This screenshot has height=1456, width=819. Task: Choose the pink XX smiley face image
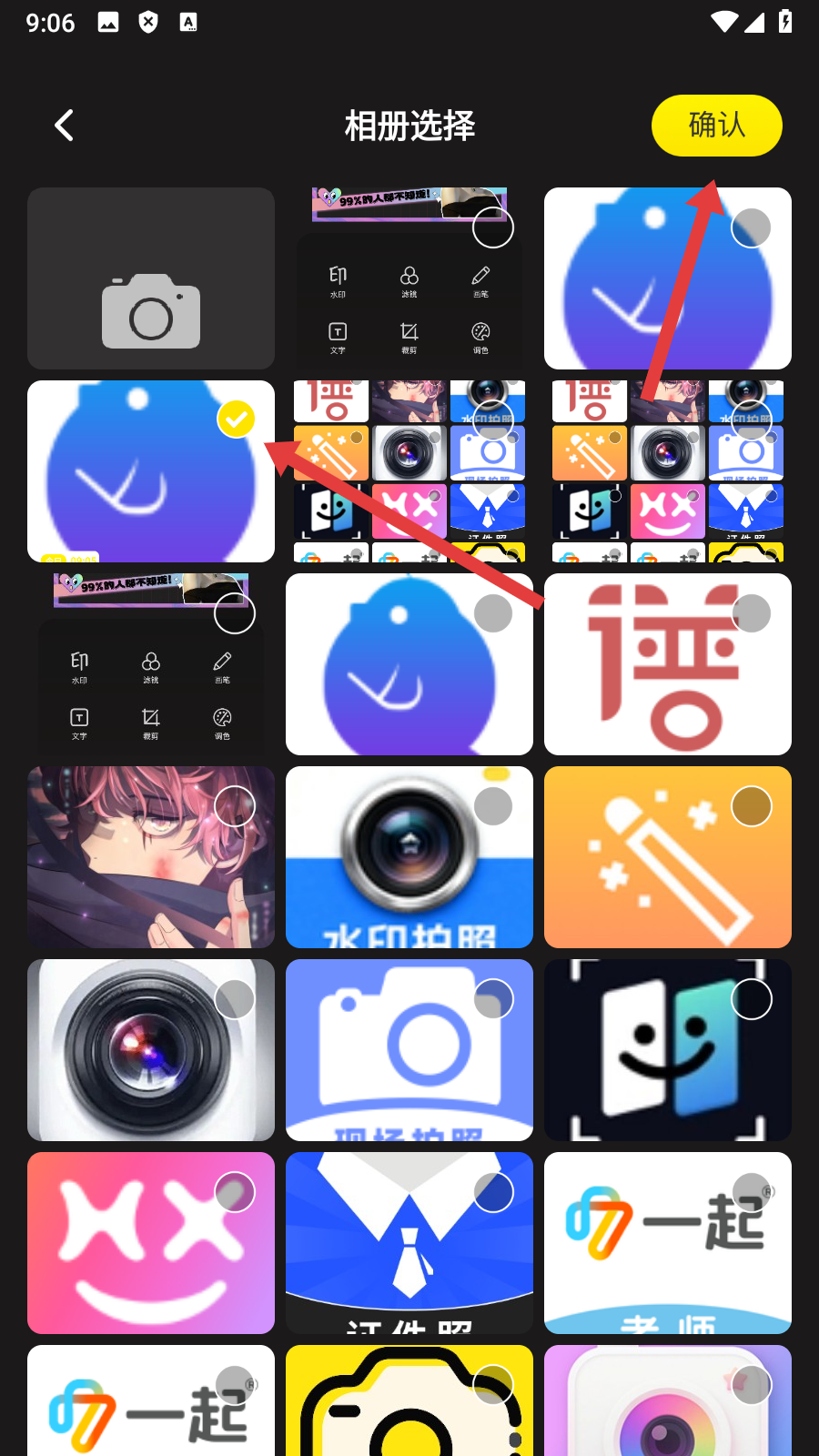point(235,1192)
